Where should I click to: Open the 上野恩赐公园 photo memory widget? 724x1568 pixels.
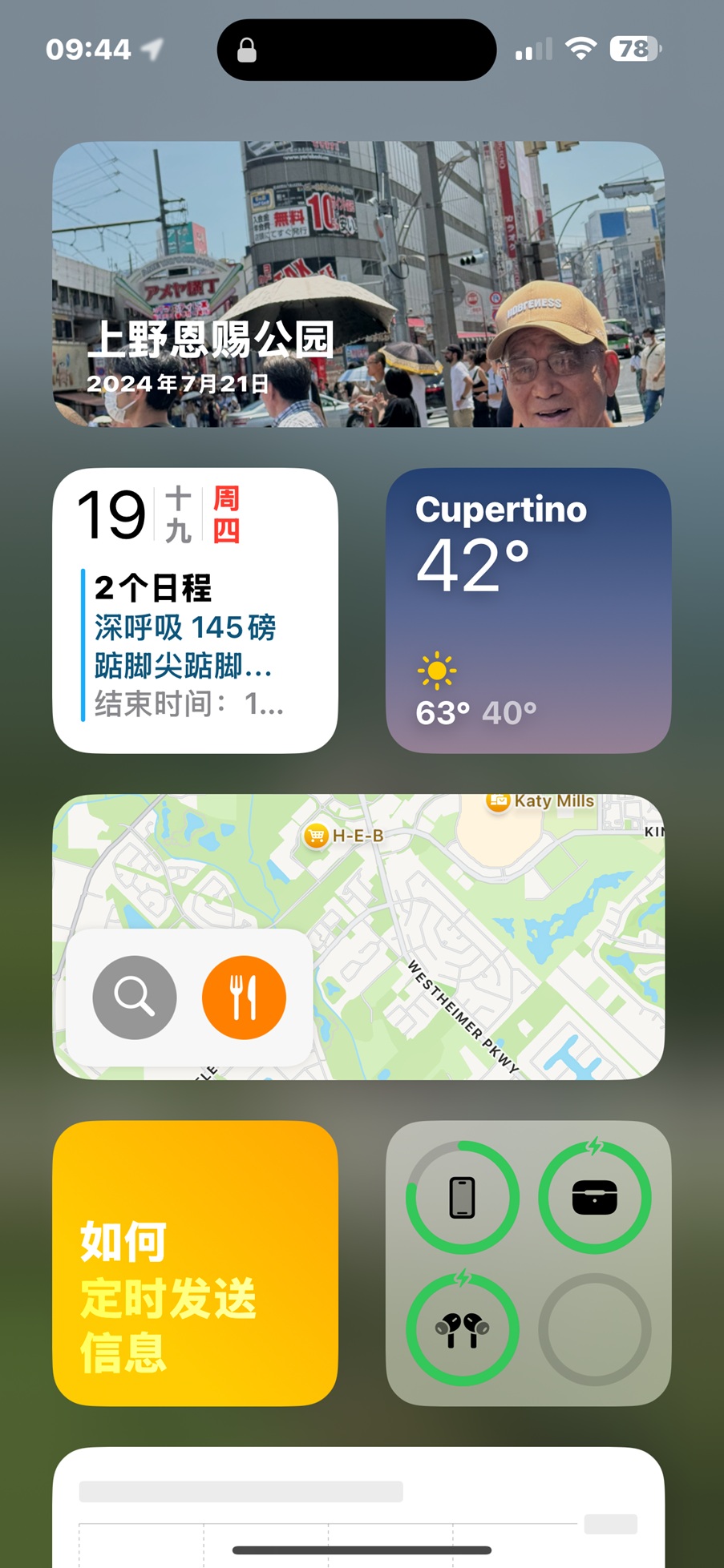point(358,284)
